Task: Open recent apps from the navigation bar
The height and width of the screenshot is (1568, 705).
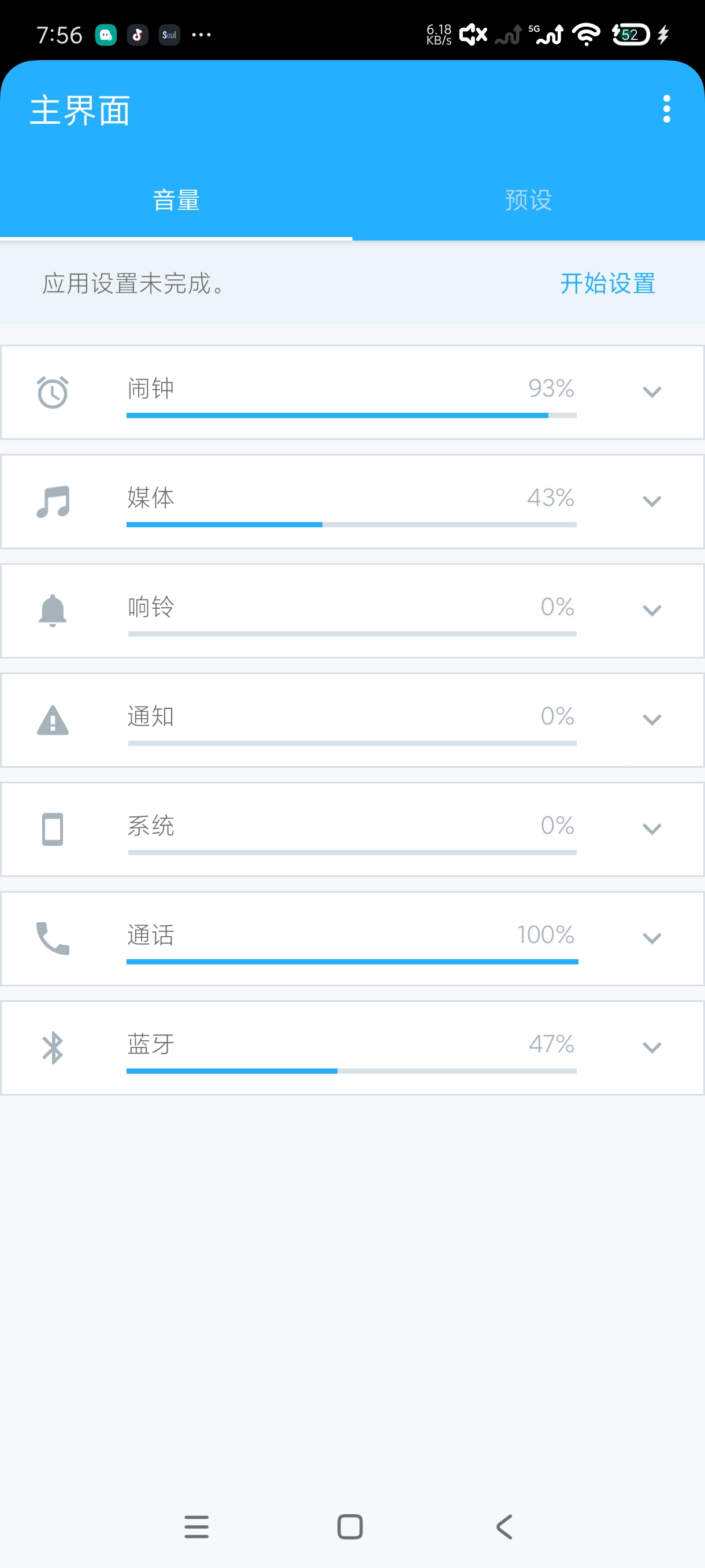Action: tap(196, 1526)
